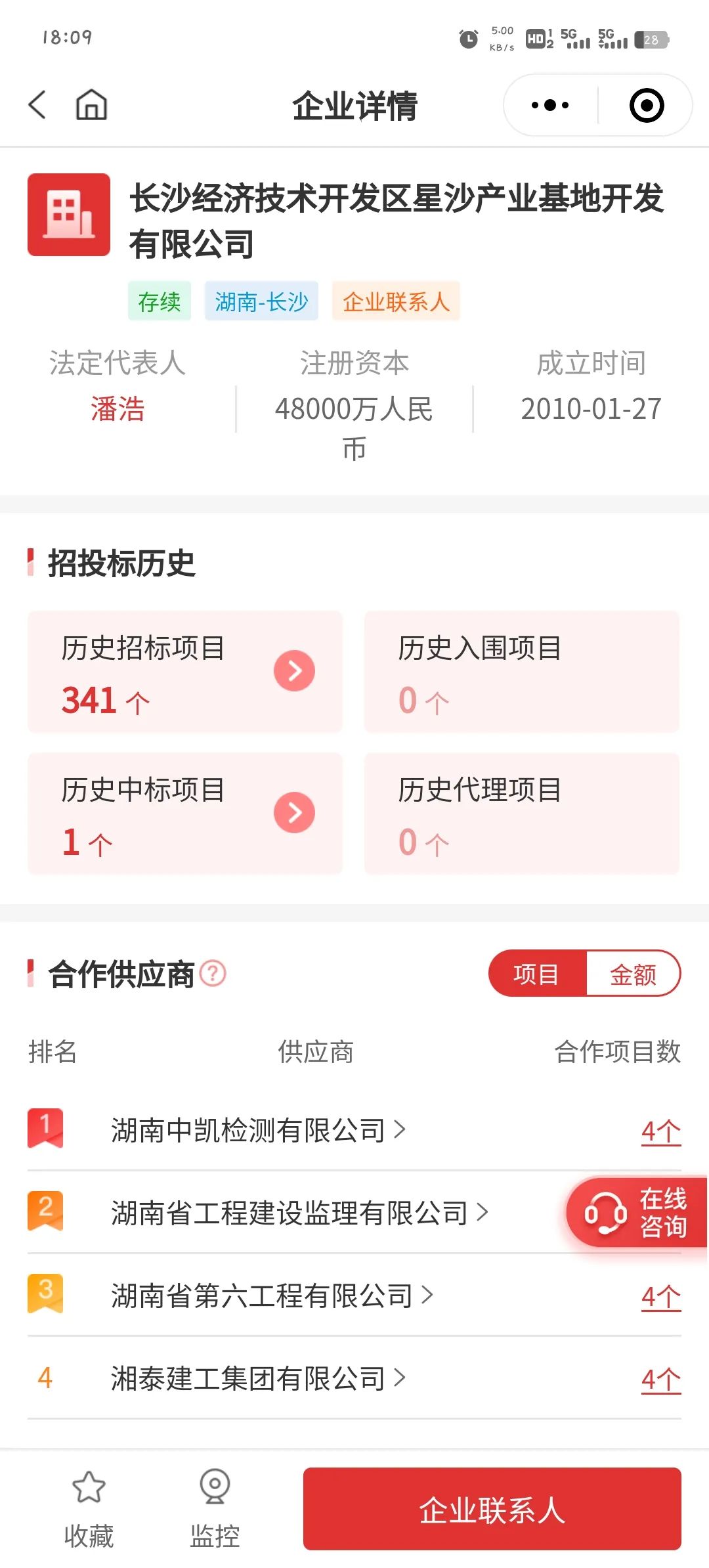The height and width of the screenshot is (1568, 709).
Task: Show help for 合作供应商
Action: (x=213, y=973)
